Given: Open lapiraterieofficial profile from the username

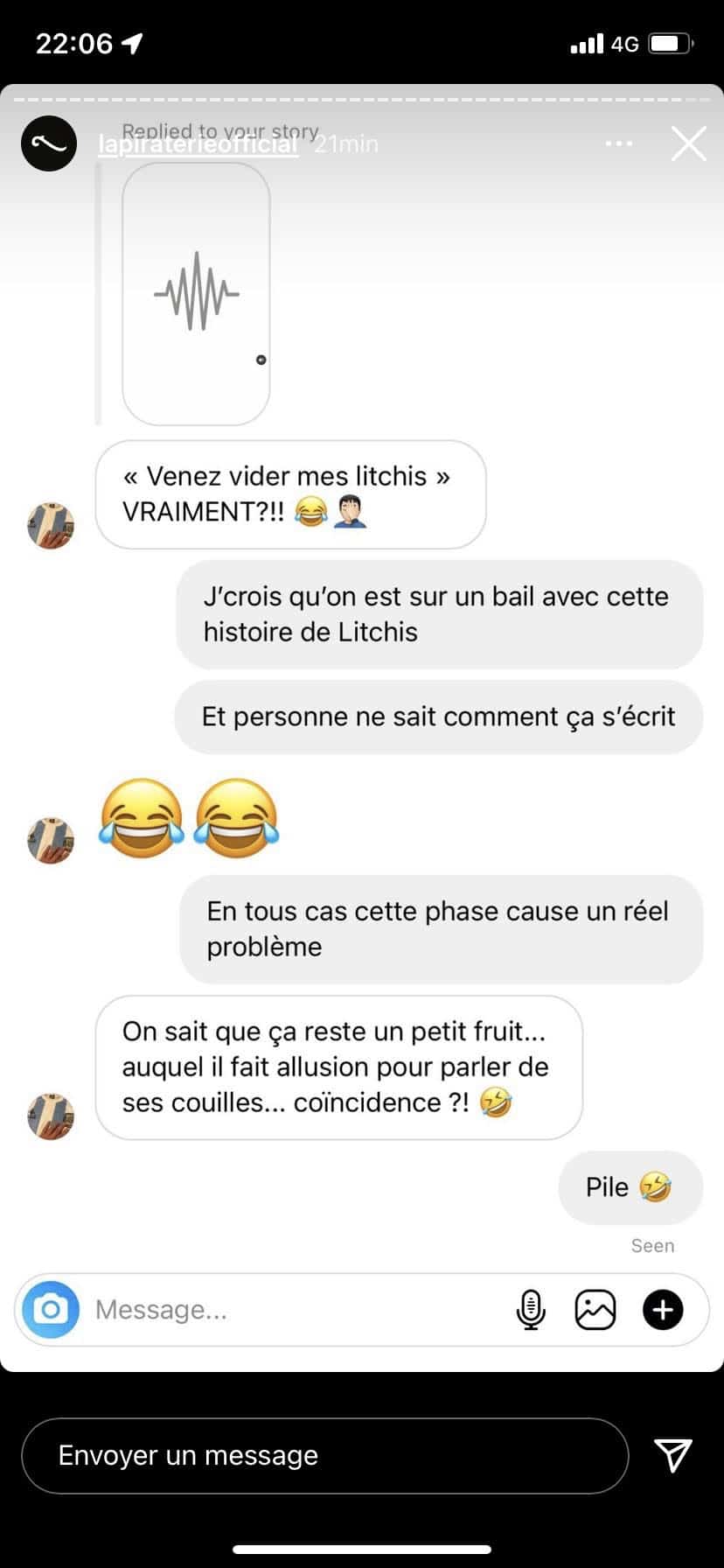Looking at the screenshot, I should pos(198,146).
